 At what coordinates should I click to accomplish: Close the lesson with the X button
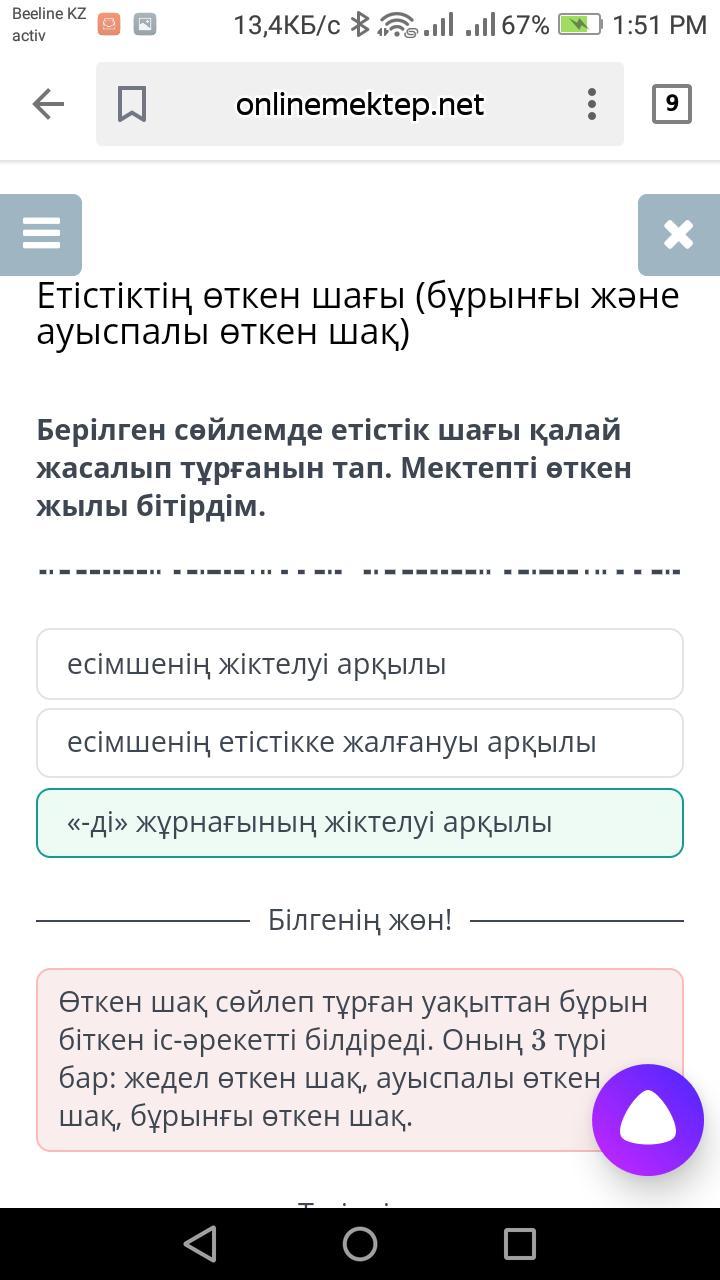pyautogui.click(x=678, y=234)
